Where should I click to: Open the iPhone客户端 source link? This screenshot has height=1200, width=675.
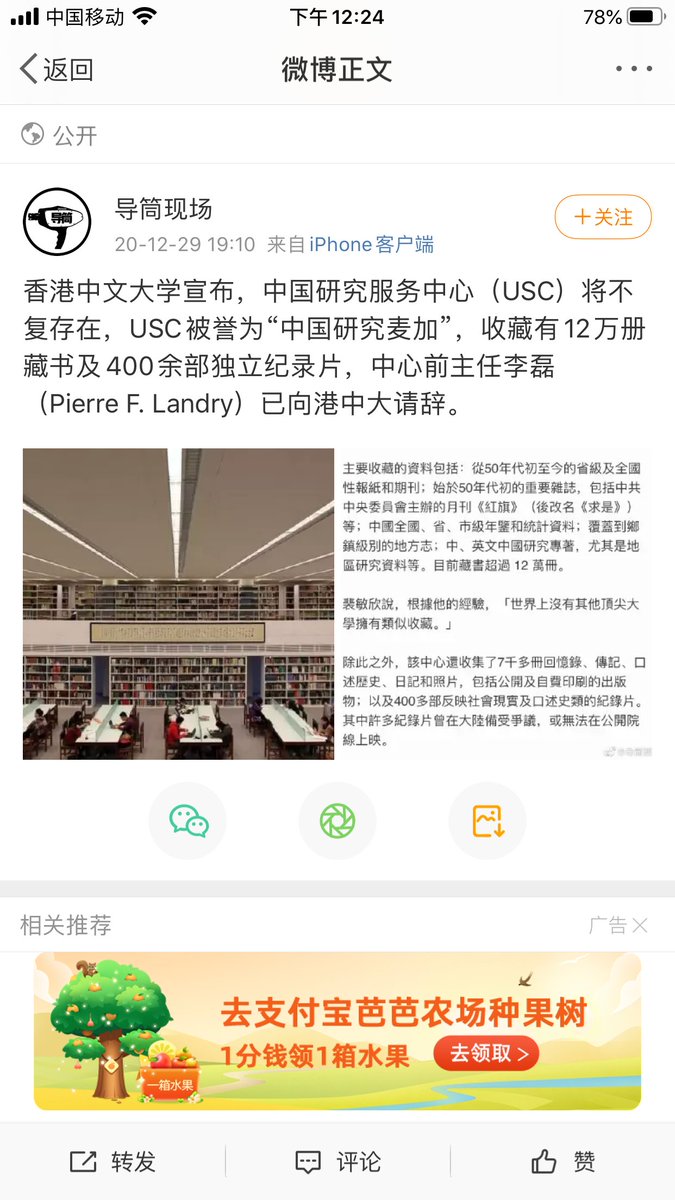(371, 244)
